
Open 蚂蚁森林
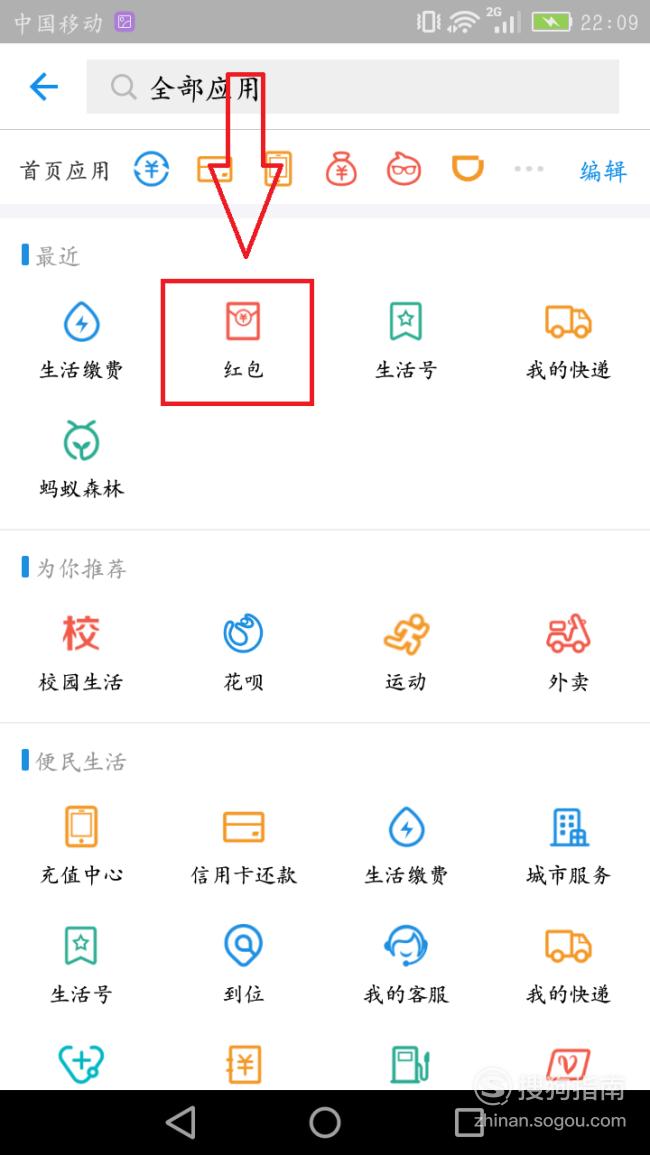click(x=81, y=460)
